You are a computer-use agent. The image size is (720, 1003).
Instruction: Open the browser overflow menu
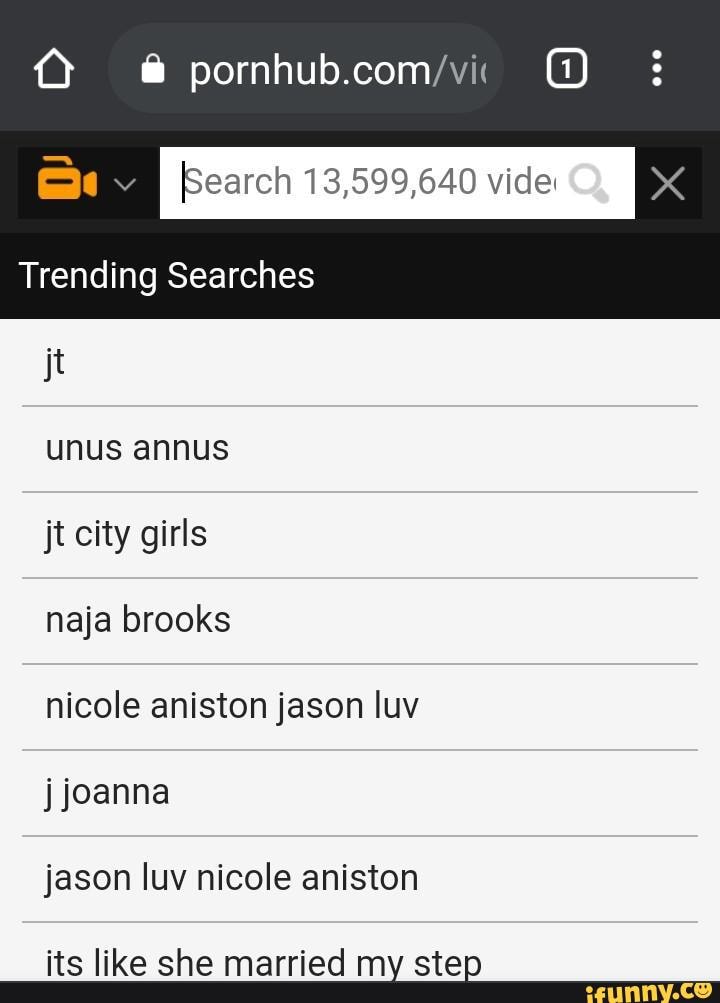[657, 69]
